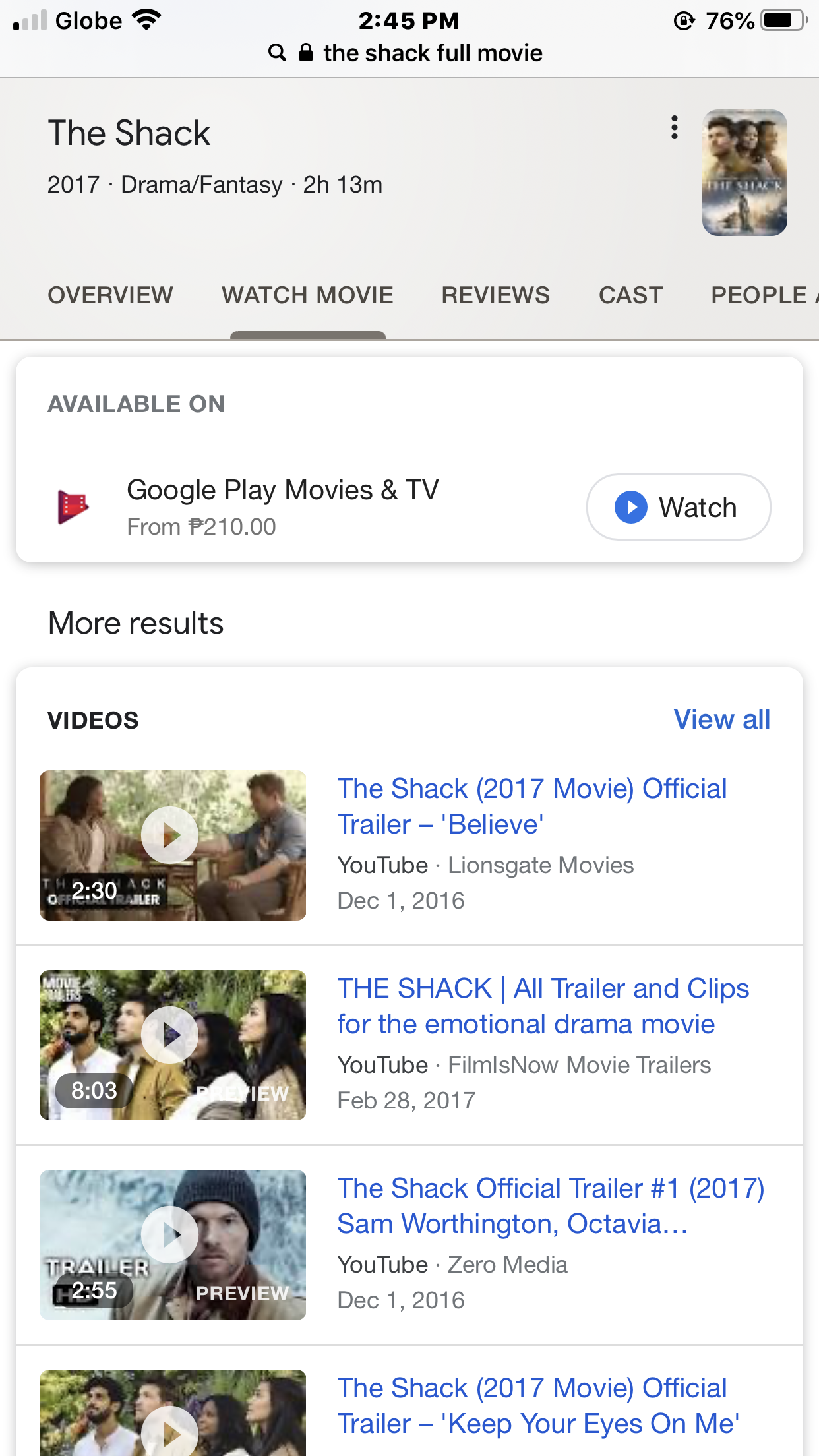Viewport: 819px width, 1456px height.
Task: Play the 8:03 preview video thumbnail
Action: [x=172, y=1045]
